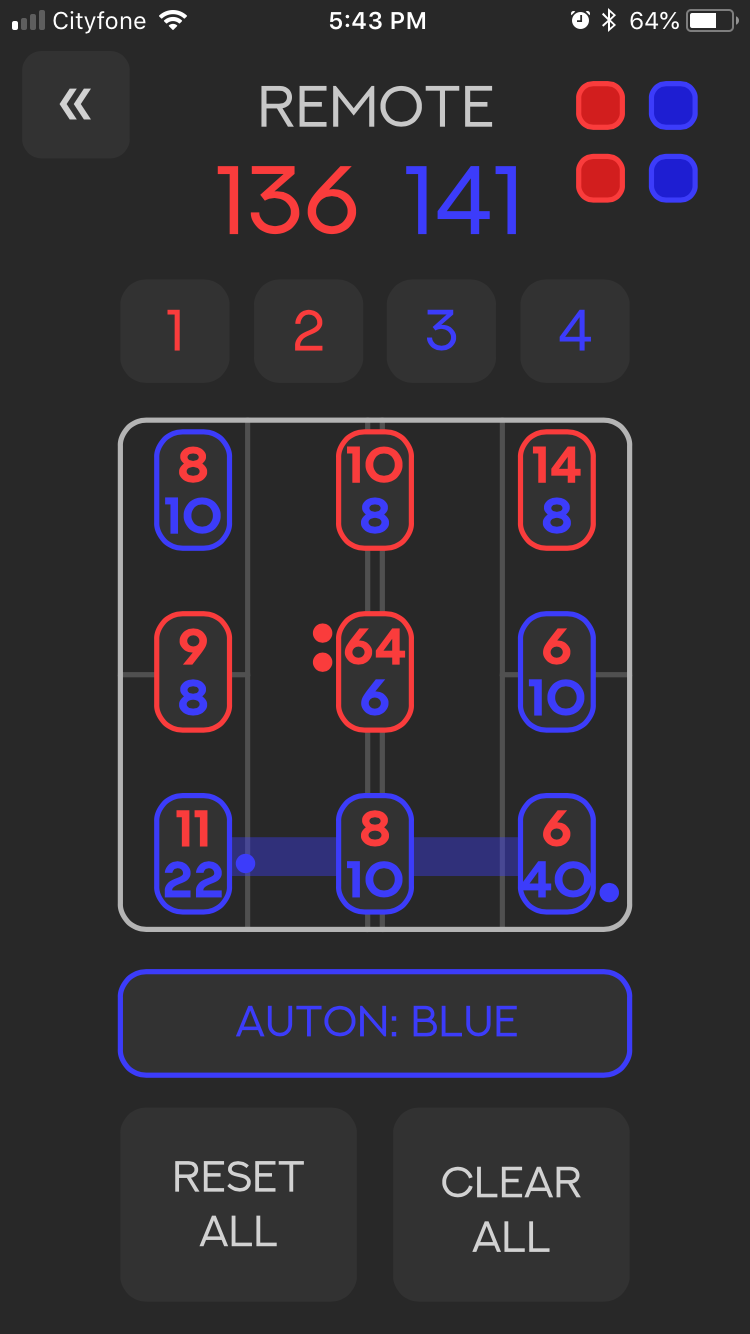Tap the field cell showing 64 and 6
750x1334 pixels.
point(375,672)
